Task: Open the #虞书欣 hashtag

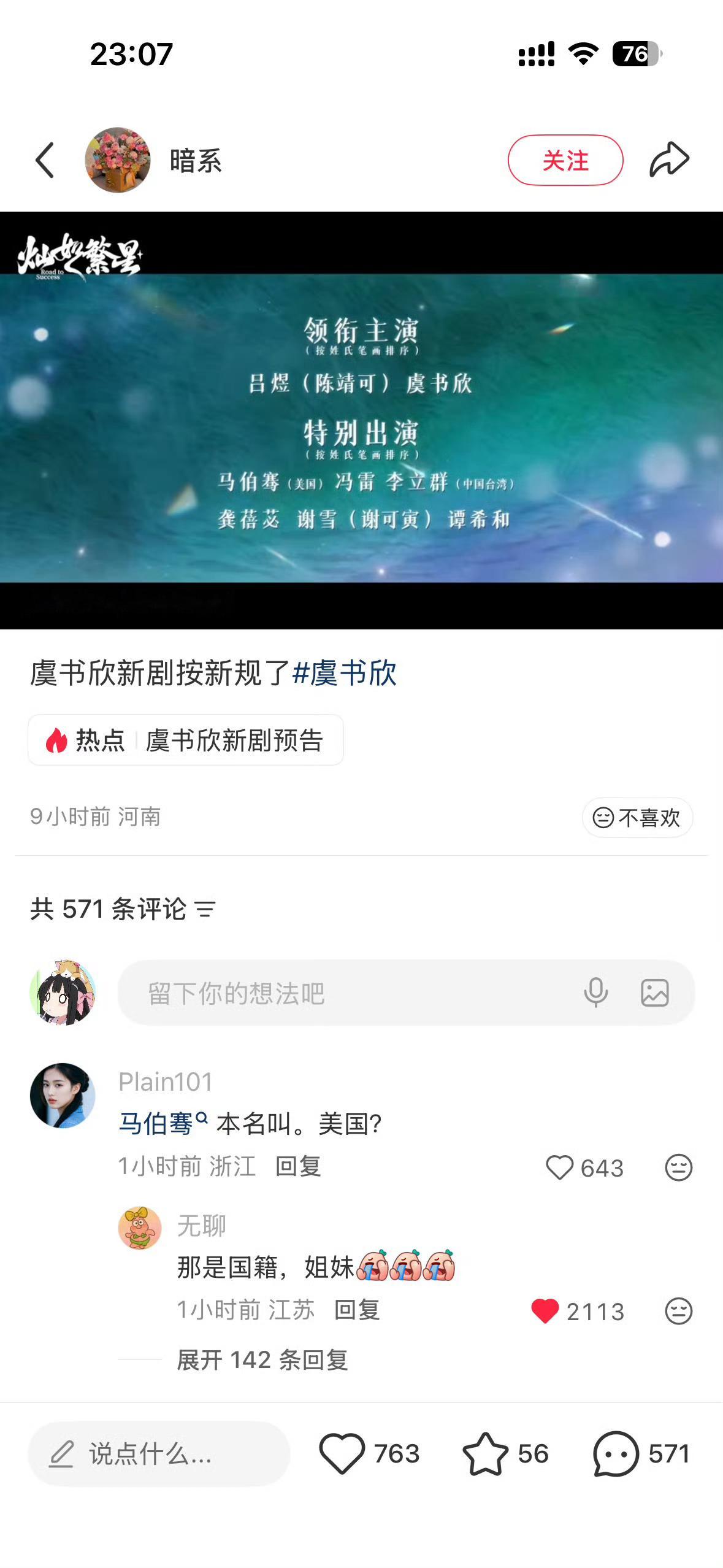Action: pos(345,673)
